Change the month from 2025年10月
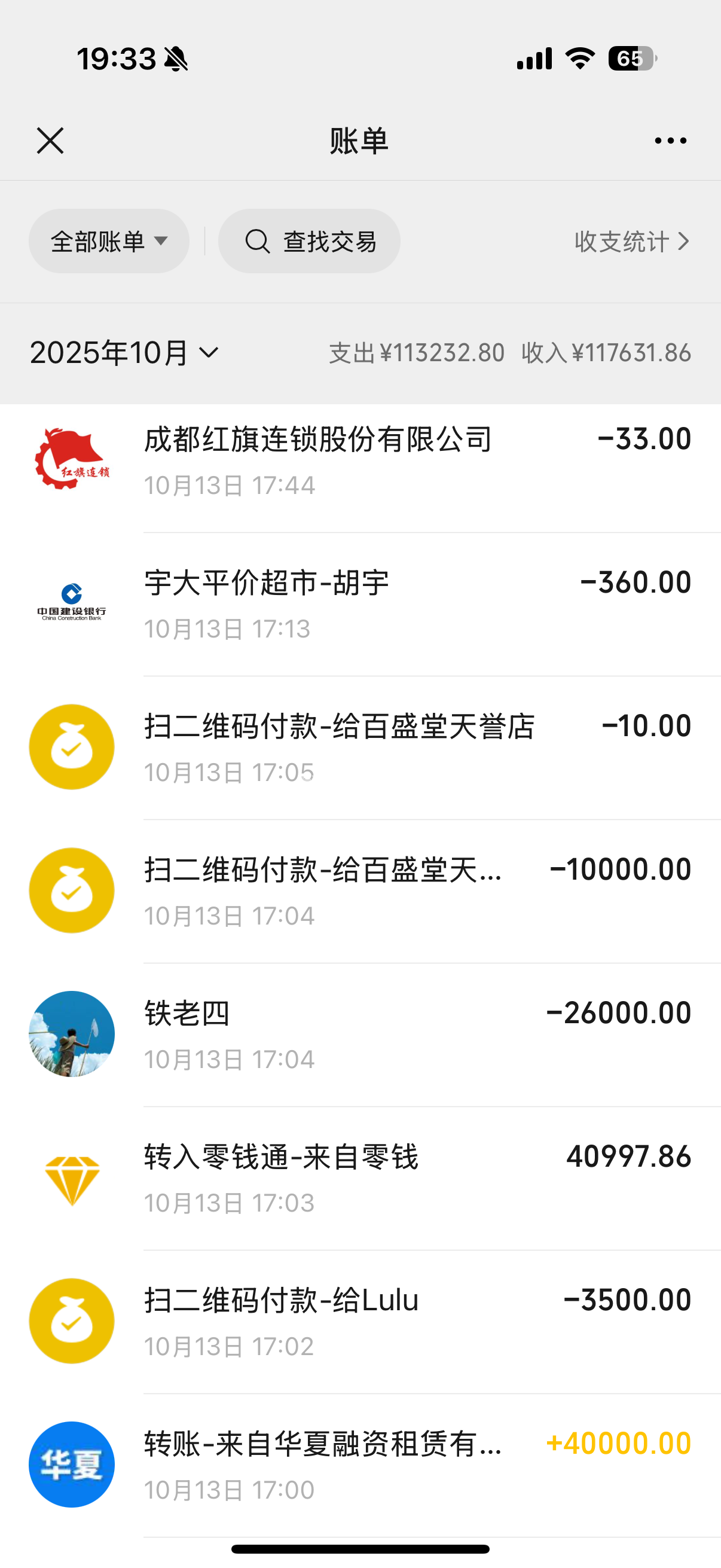The width and height of the screenshot is (721, 1568). point(124,353)
